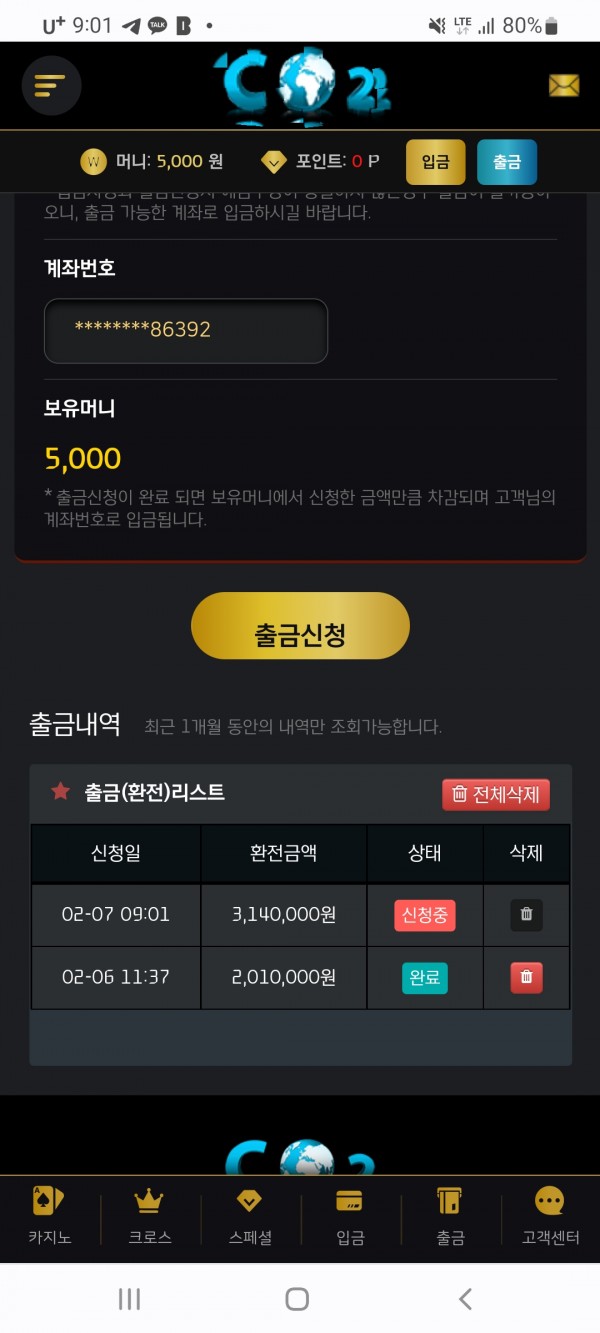Tap the 계좌번호 account number field
Screen dimensions: 600x1333
point(186,330)
